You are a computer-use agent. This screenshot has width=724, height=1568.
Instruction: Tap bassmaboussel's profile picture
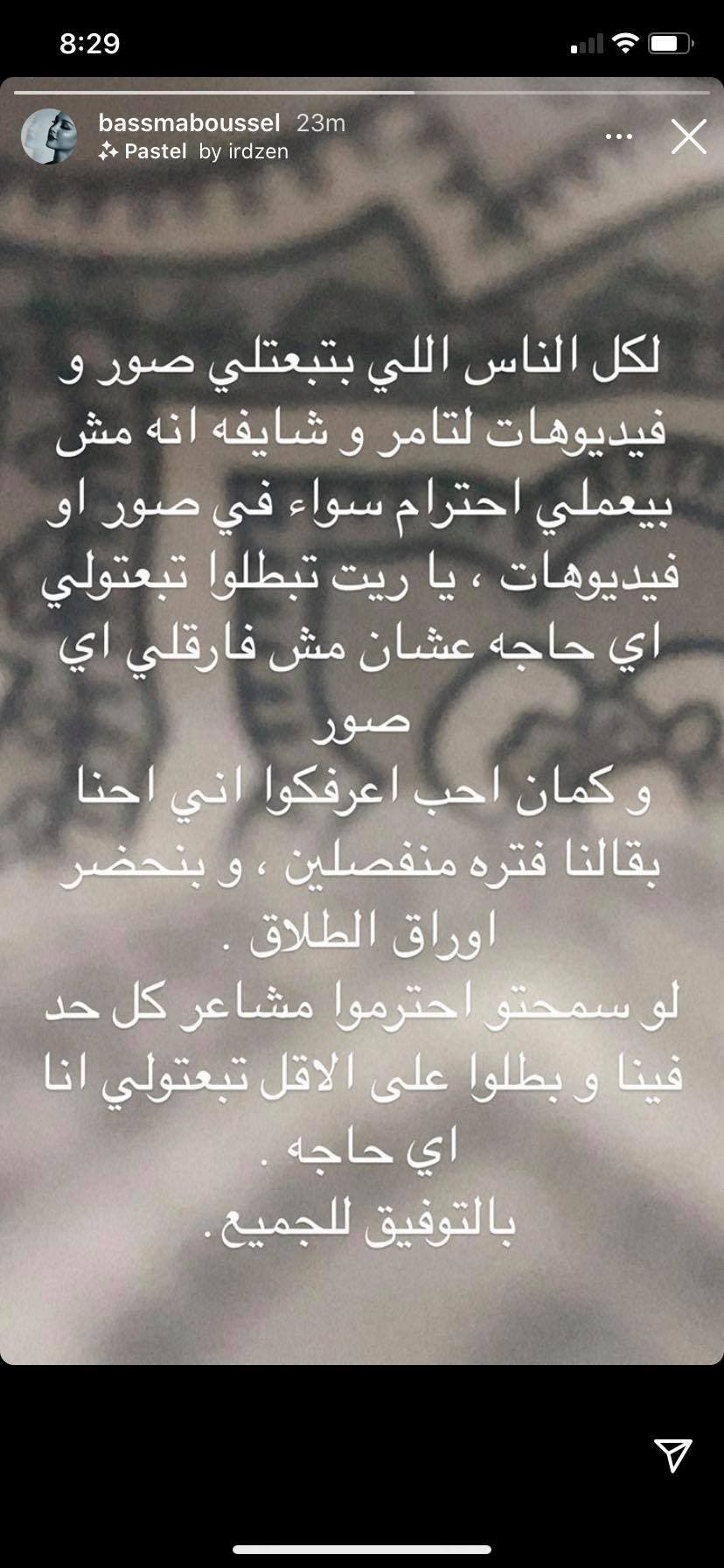pos(50,136)
